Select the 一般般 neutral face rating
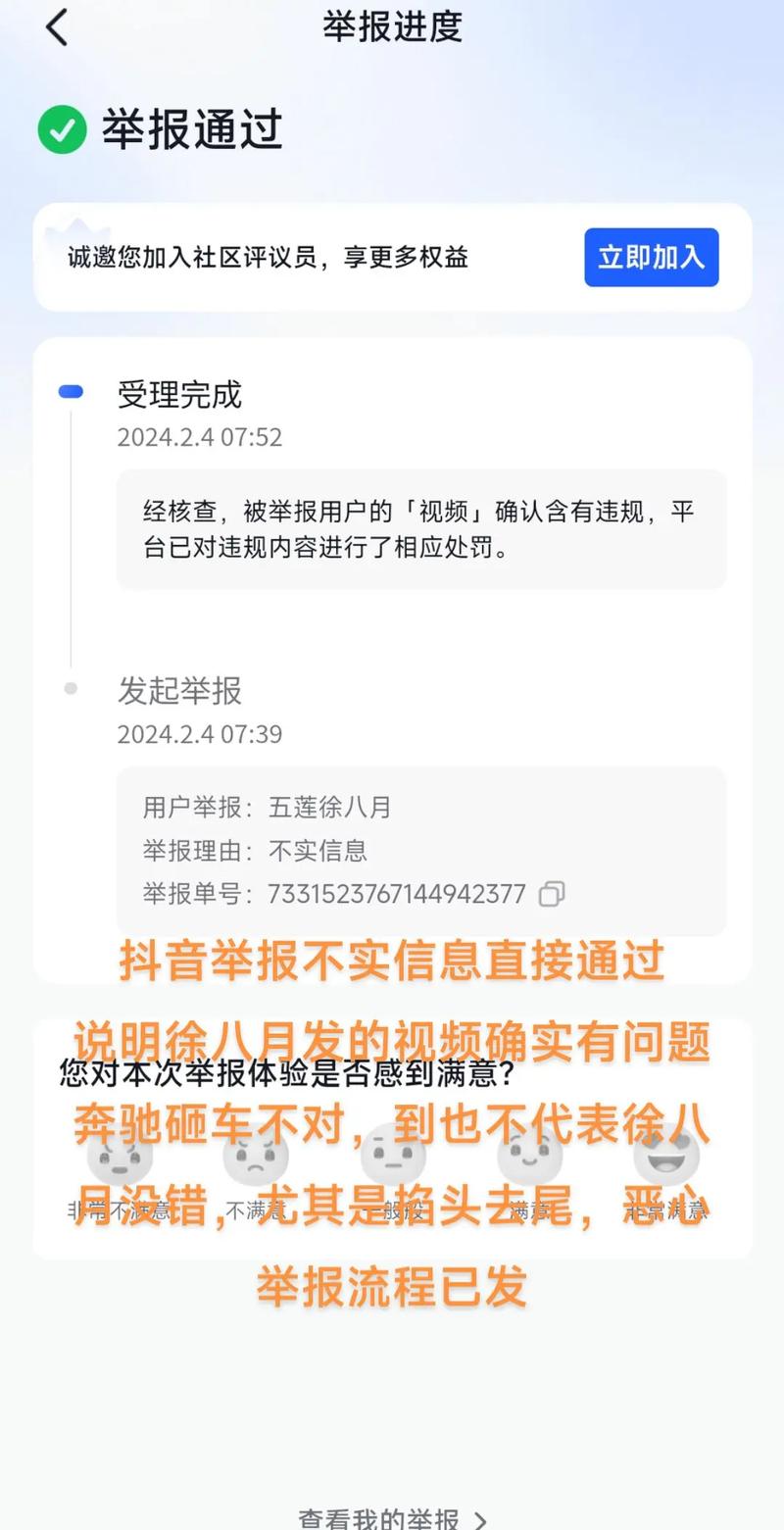784x1530 pixels. click(393, 1159)
